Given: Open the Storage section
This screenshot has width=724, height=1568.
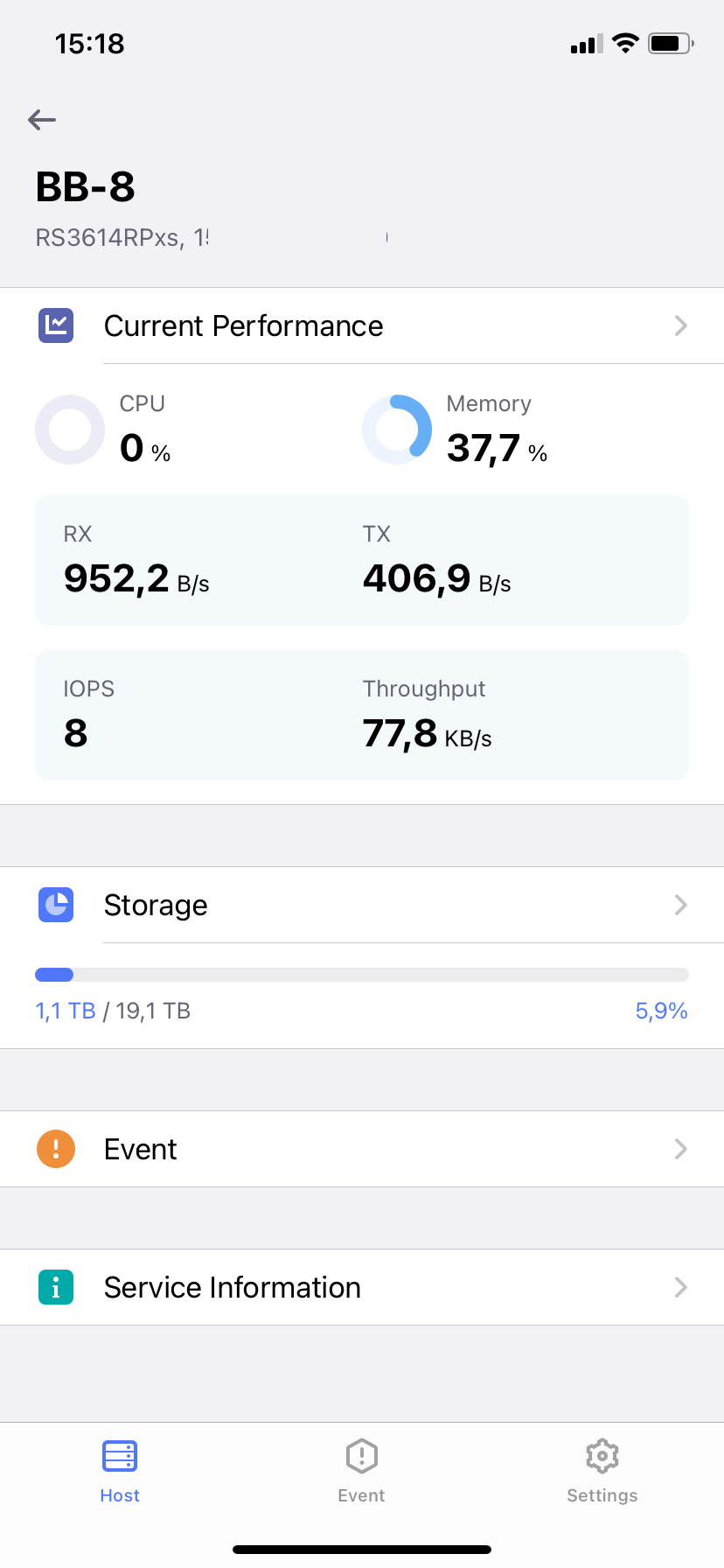Looking at the screenshot, I should tap(362, 905).
